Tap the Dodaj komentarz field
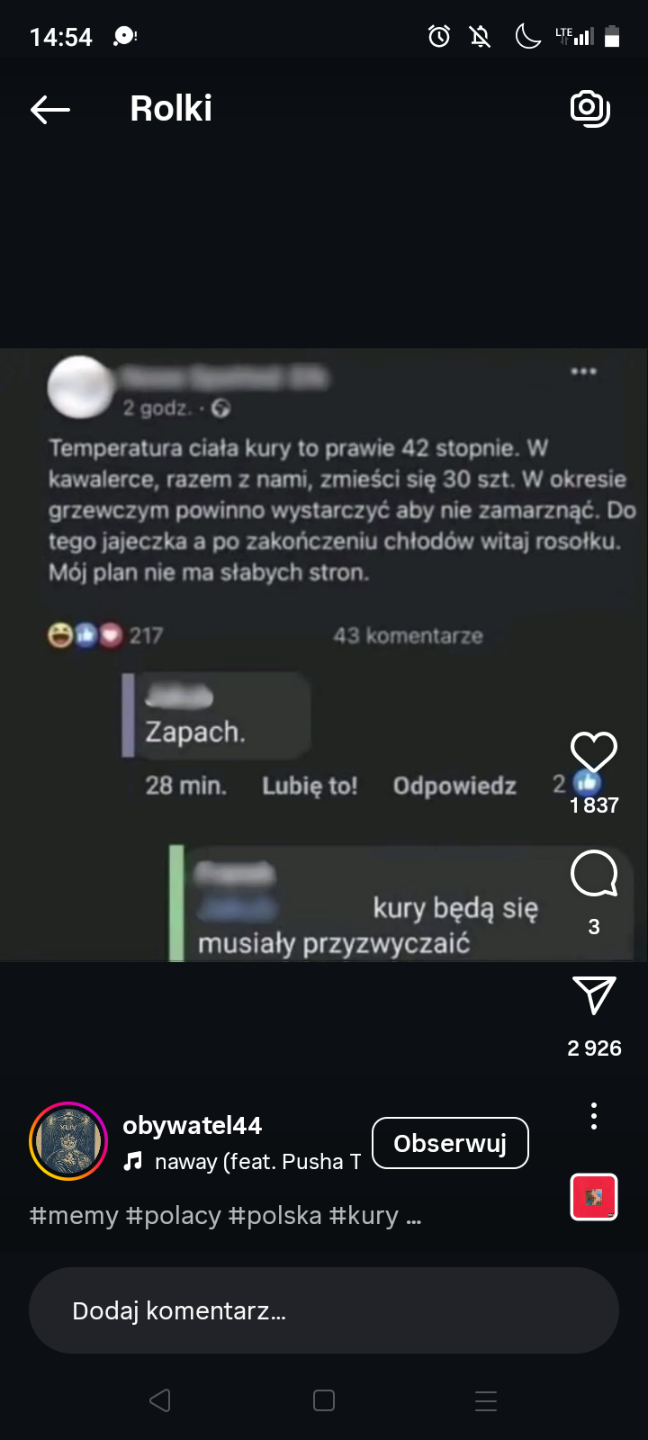Screen dimensions: 648x1440 324,1311
